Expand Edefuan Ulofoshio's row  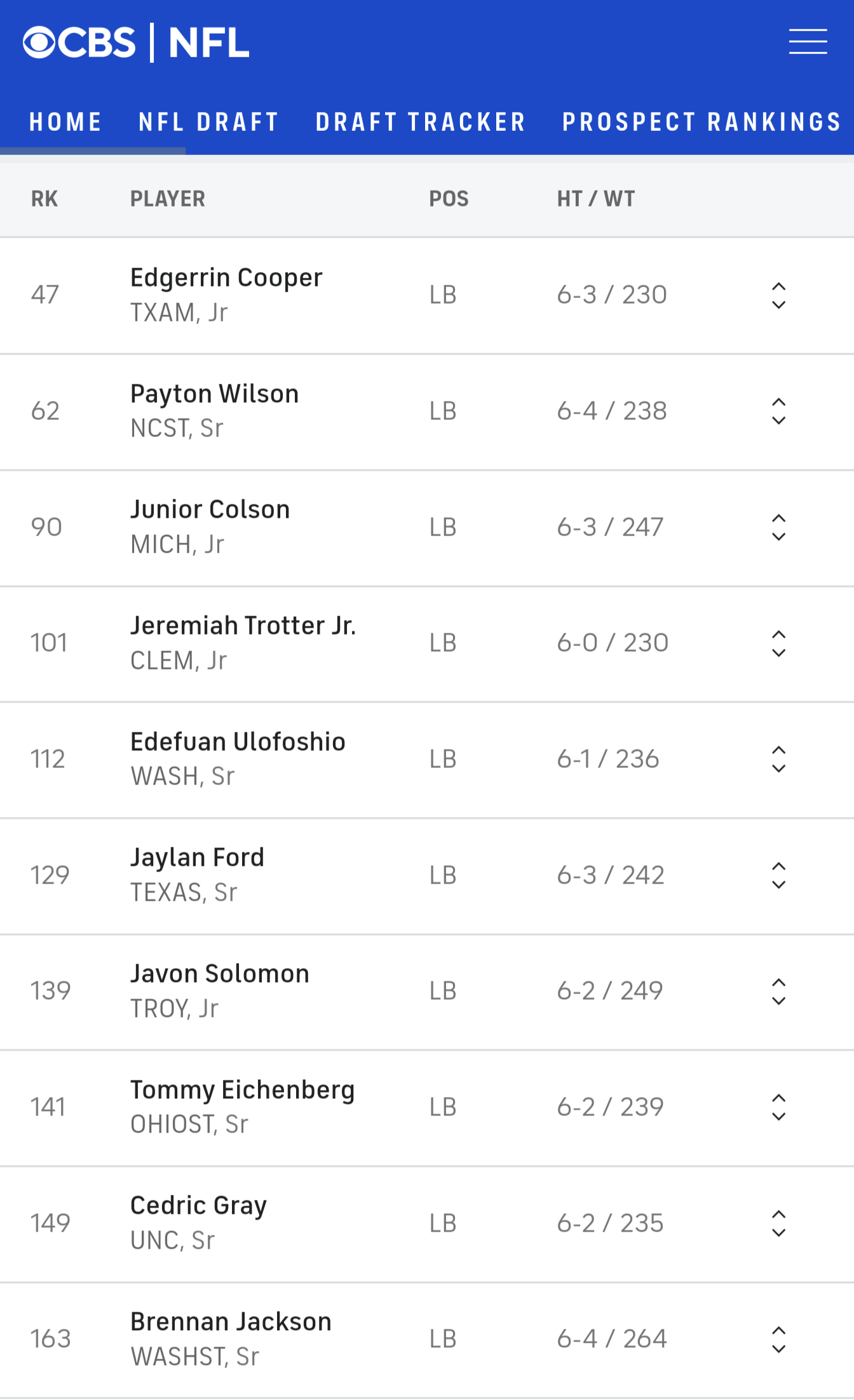[x=778, y=759]
